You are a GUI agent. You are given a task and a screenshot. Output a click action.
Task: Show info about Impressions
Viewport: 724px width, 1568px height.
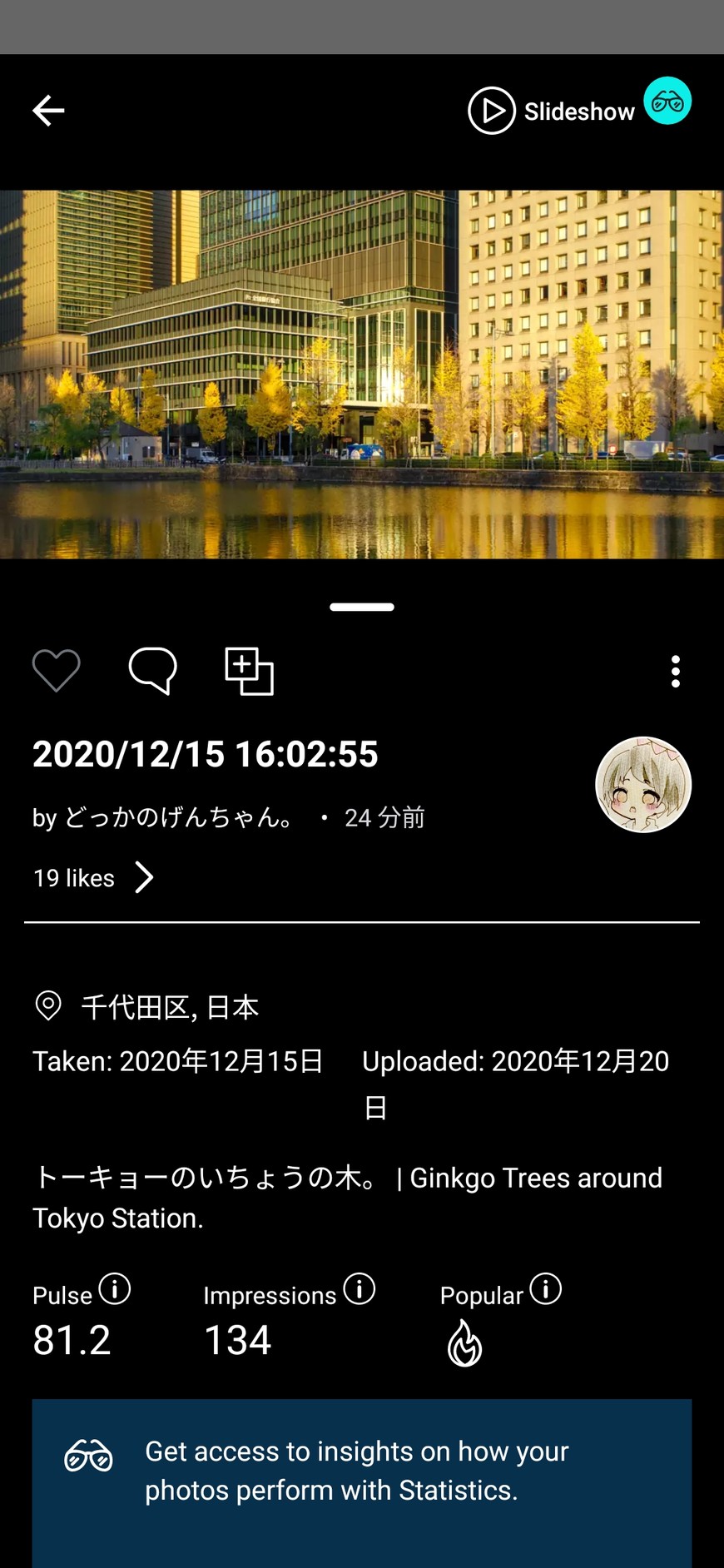(x=360, y=1289)
